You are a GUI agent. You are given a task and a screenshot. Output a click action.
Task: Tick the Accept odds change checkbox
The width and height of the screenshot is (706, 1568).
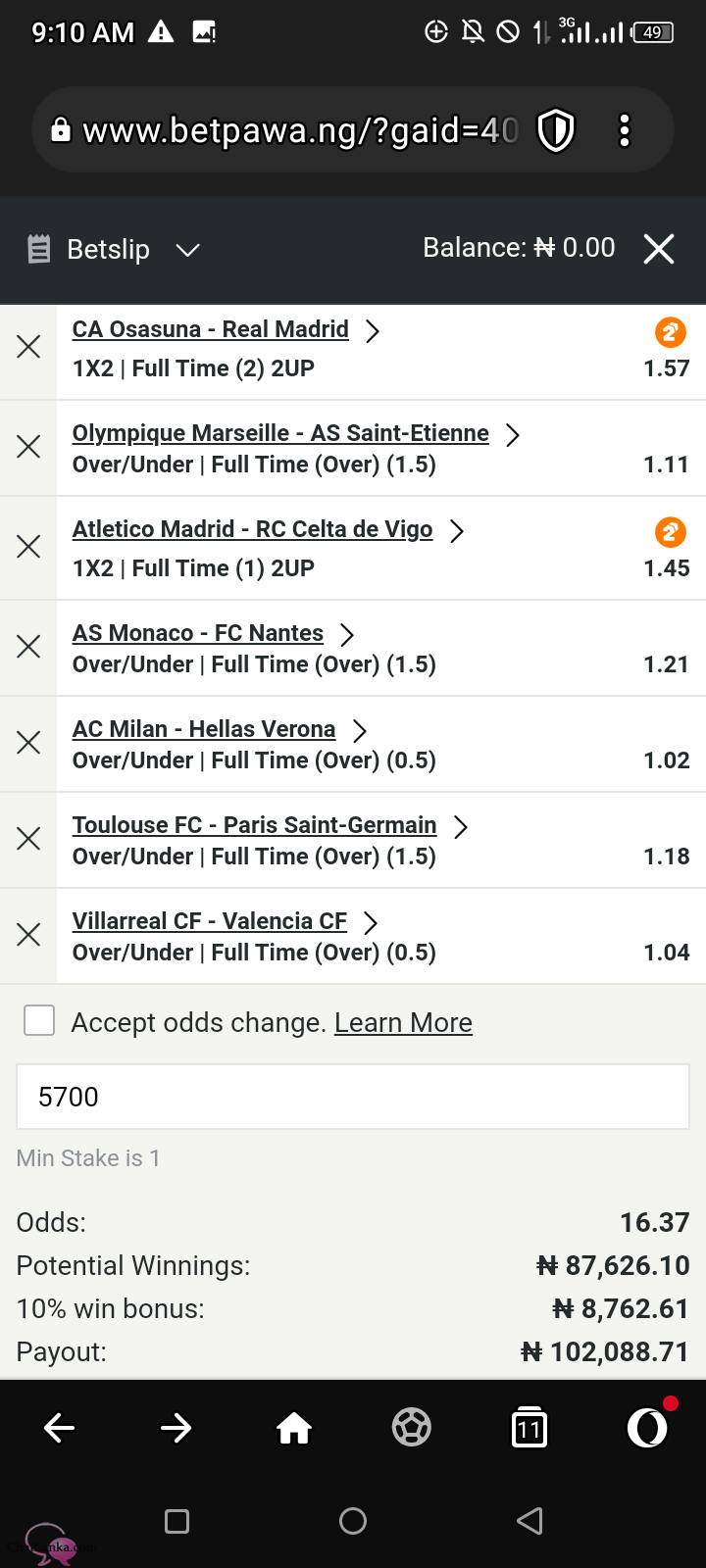39,1020
